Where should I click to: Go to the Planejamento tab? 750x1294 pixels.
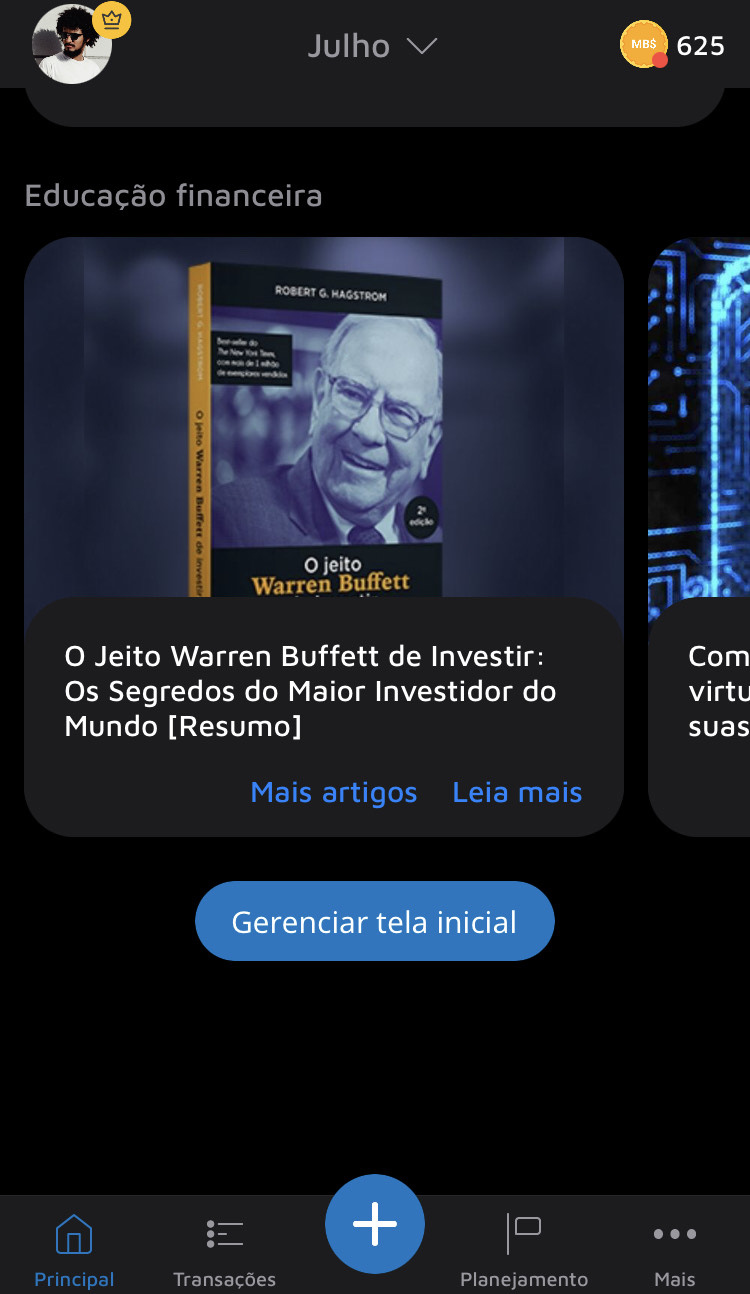point(524,1249)
